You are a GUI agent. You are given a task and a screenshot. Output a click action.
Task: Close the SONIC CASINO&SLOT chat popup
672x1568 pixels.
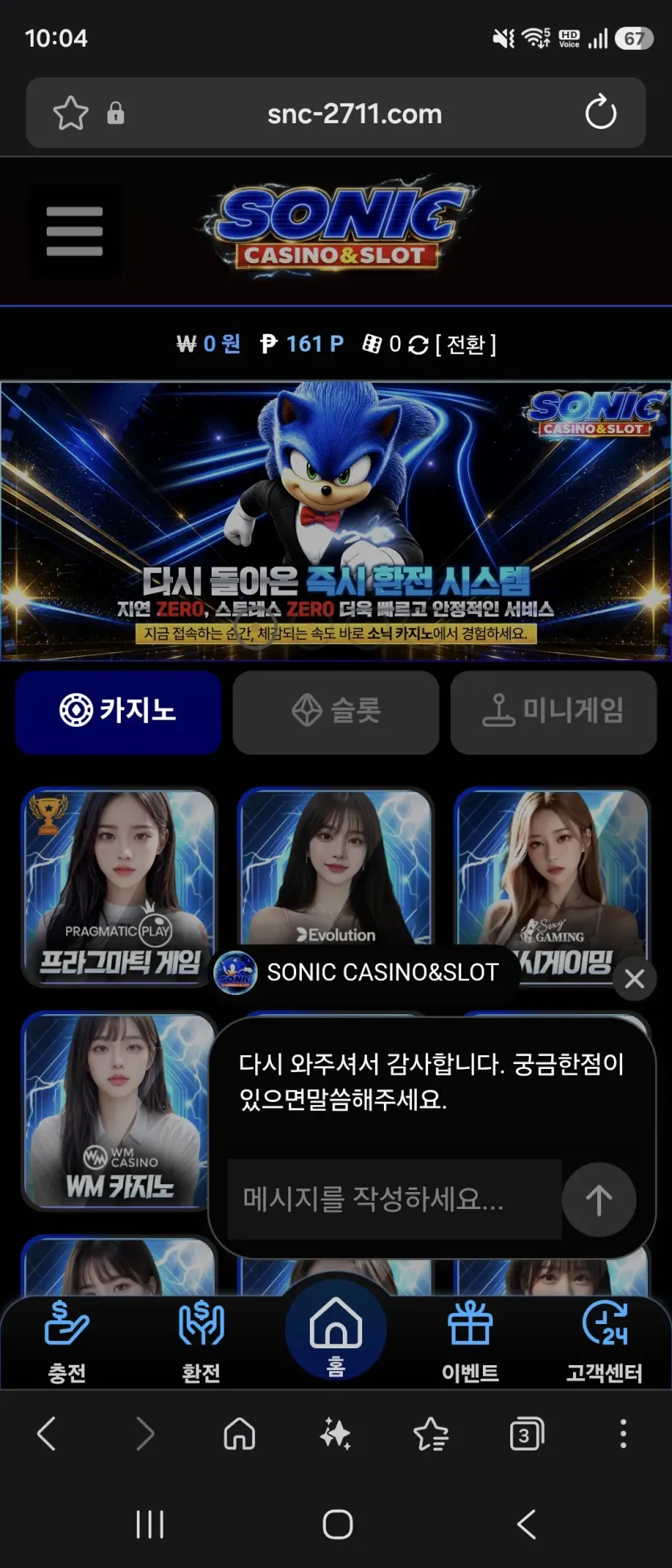[x=634, y=979]
